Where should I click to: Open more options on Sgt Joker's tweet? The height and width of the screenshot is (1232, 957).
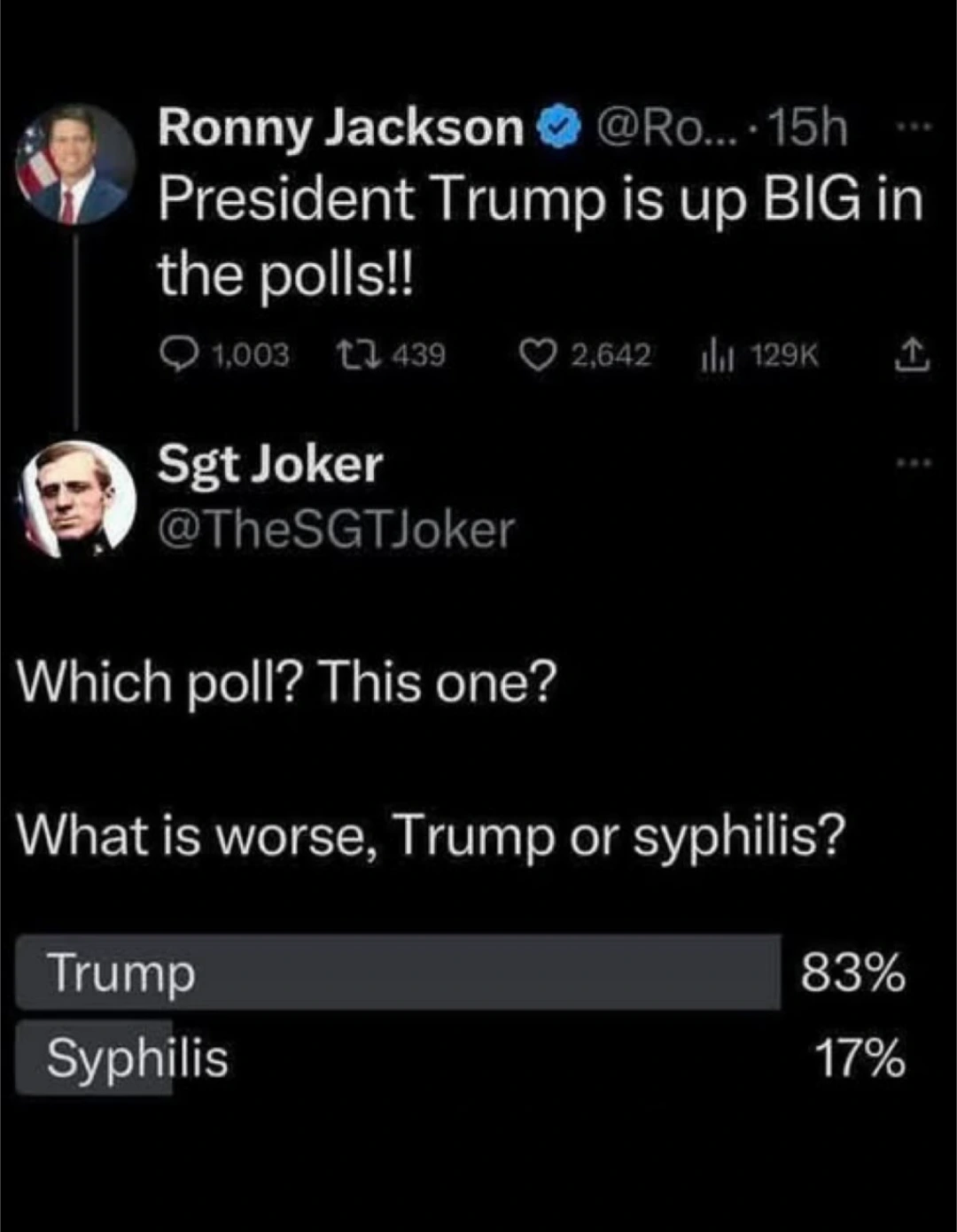(914, 462)
